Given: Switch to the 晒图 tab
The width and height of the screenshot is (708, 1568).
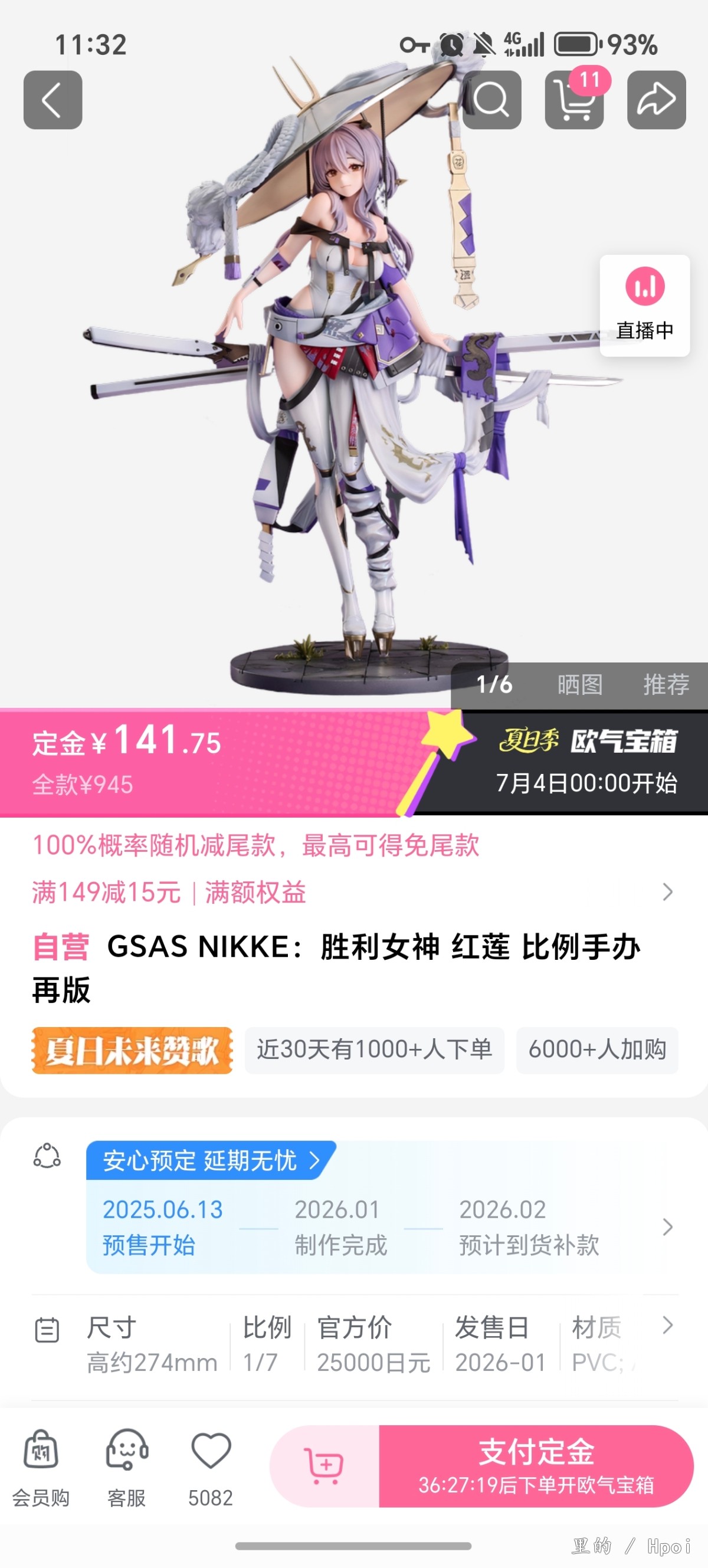Looking at the screenshot, I should [579, 685].
